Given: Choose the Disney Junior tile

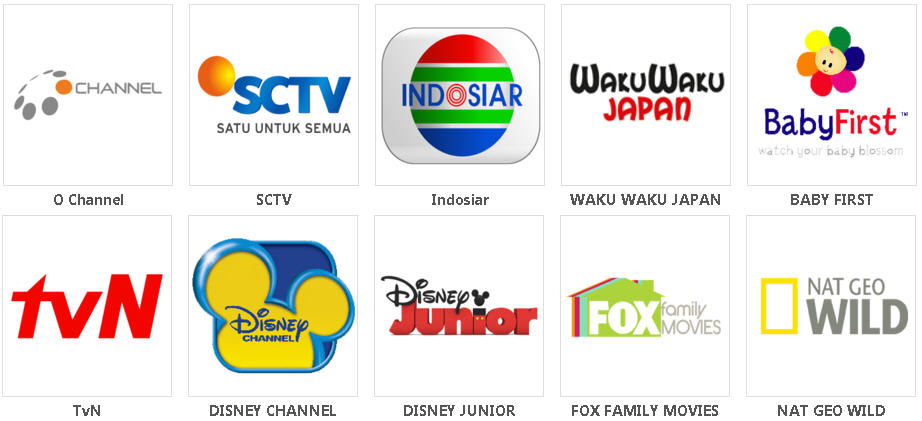Looking at the screenshot, I should click(460, 306).
